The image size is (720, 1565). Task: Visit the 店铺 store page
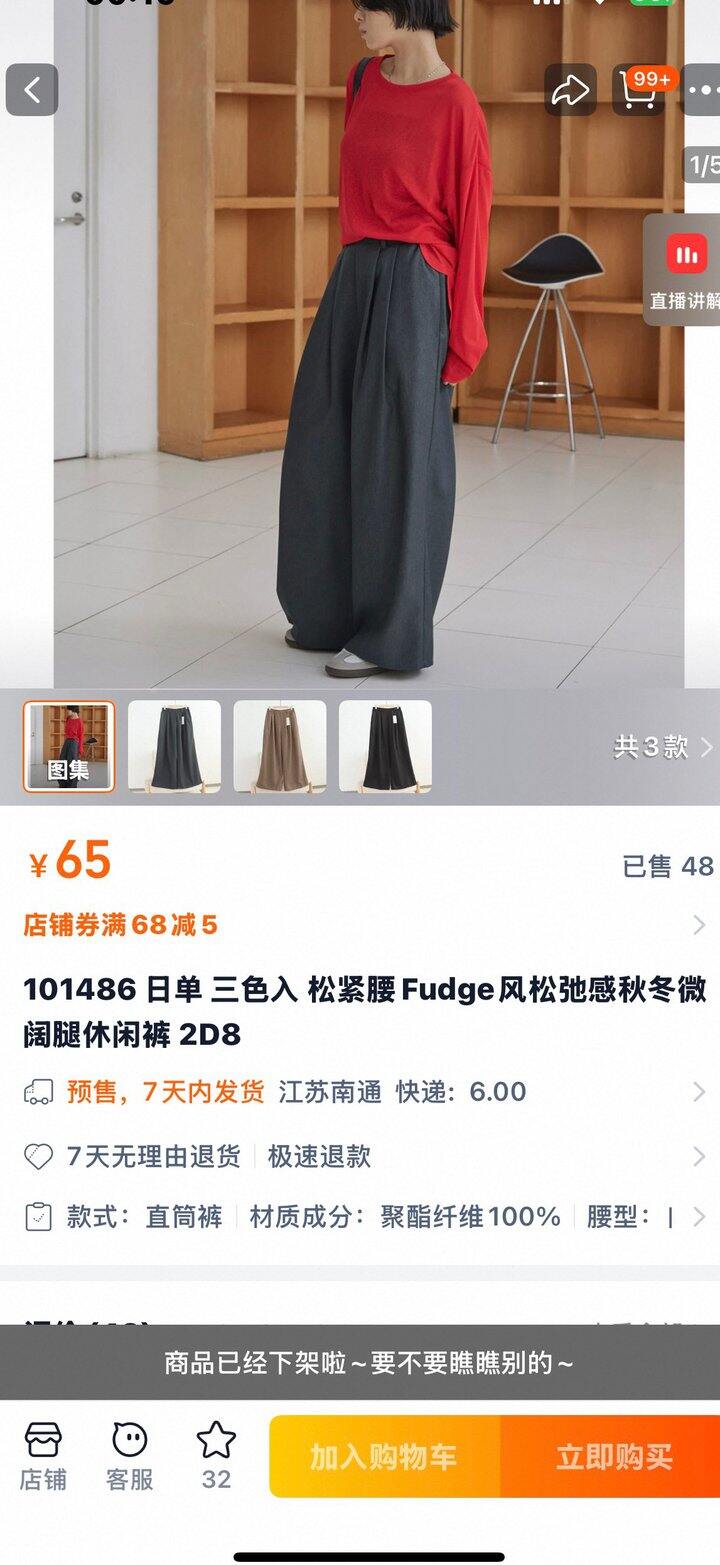point(43,1456)
